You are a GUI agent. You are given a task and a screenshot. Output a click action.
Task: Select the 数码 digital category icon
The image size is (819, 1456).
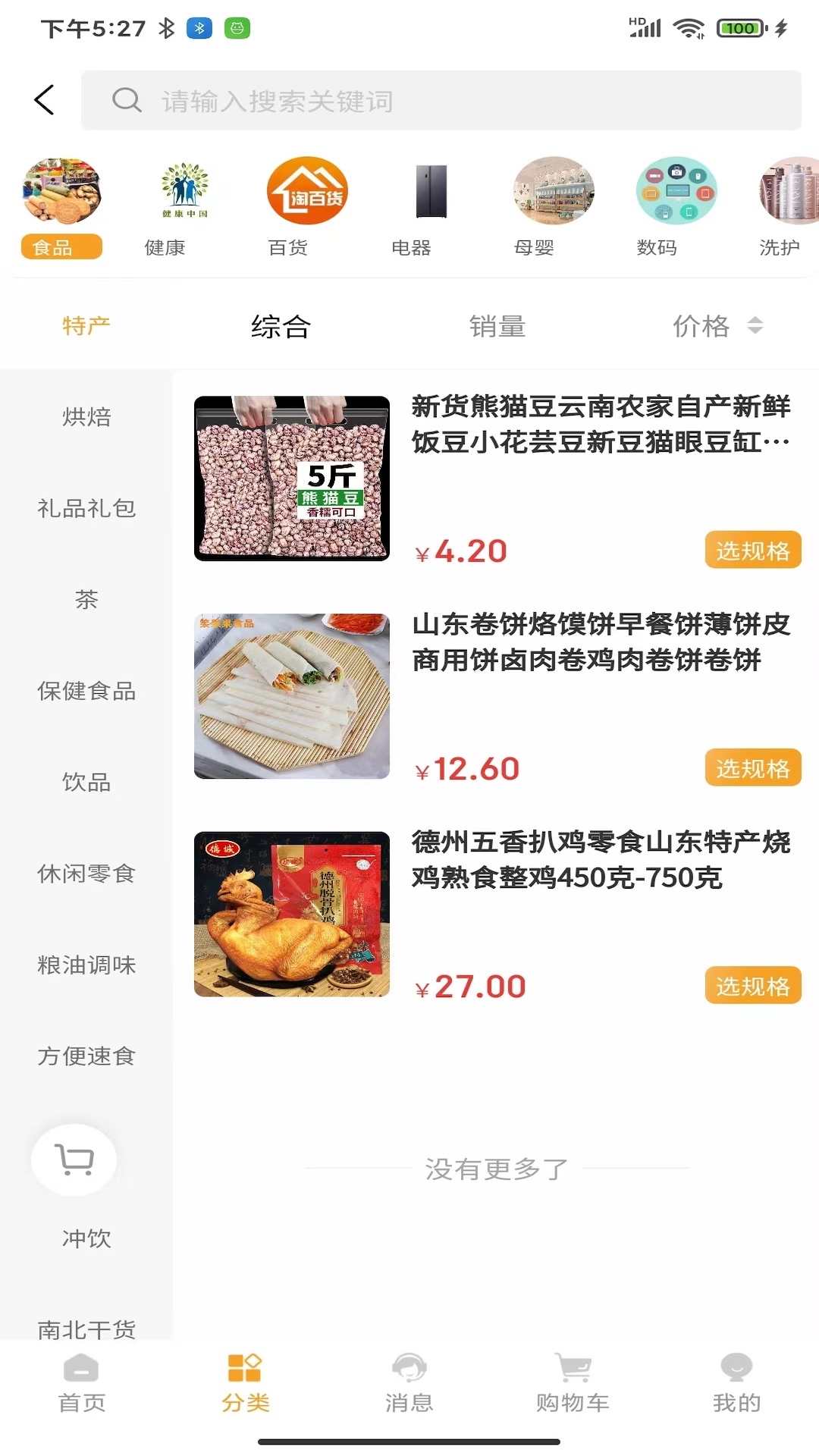click(676, 191)
